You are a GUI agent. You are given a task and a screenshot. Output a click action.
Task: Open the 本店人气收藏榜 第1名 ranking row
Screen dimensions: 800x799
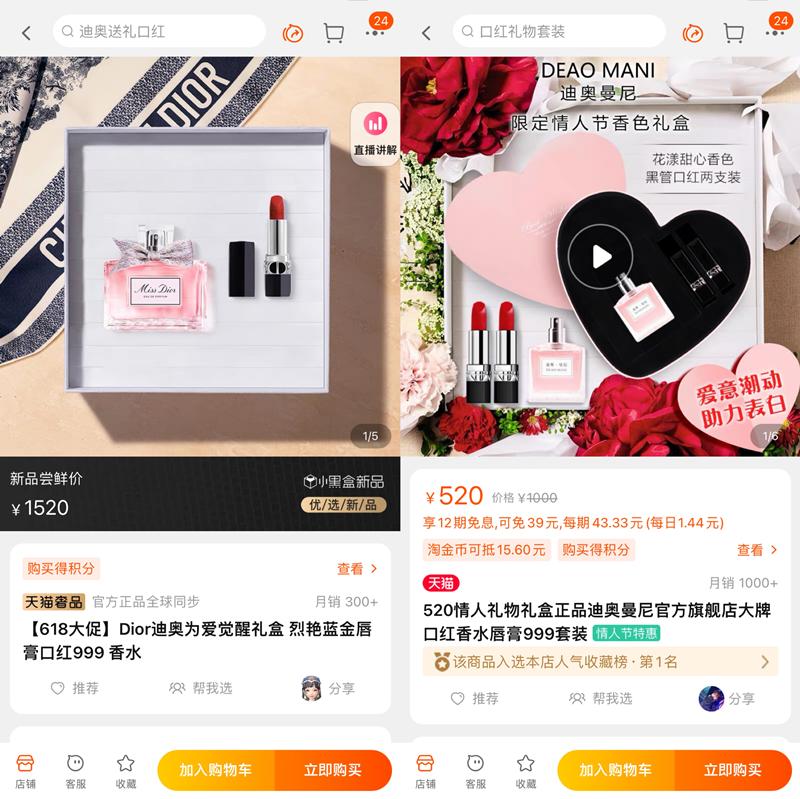pyautogui.click(x=600, y=661)
